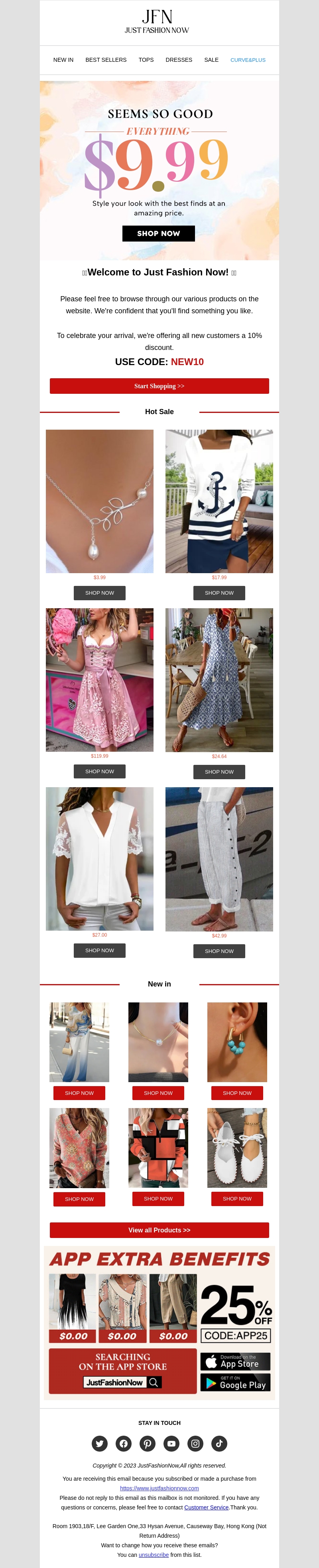Download from the App Store badge
319x1568 pixels.
(235, 1362)
